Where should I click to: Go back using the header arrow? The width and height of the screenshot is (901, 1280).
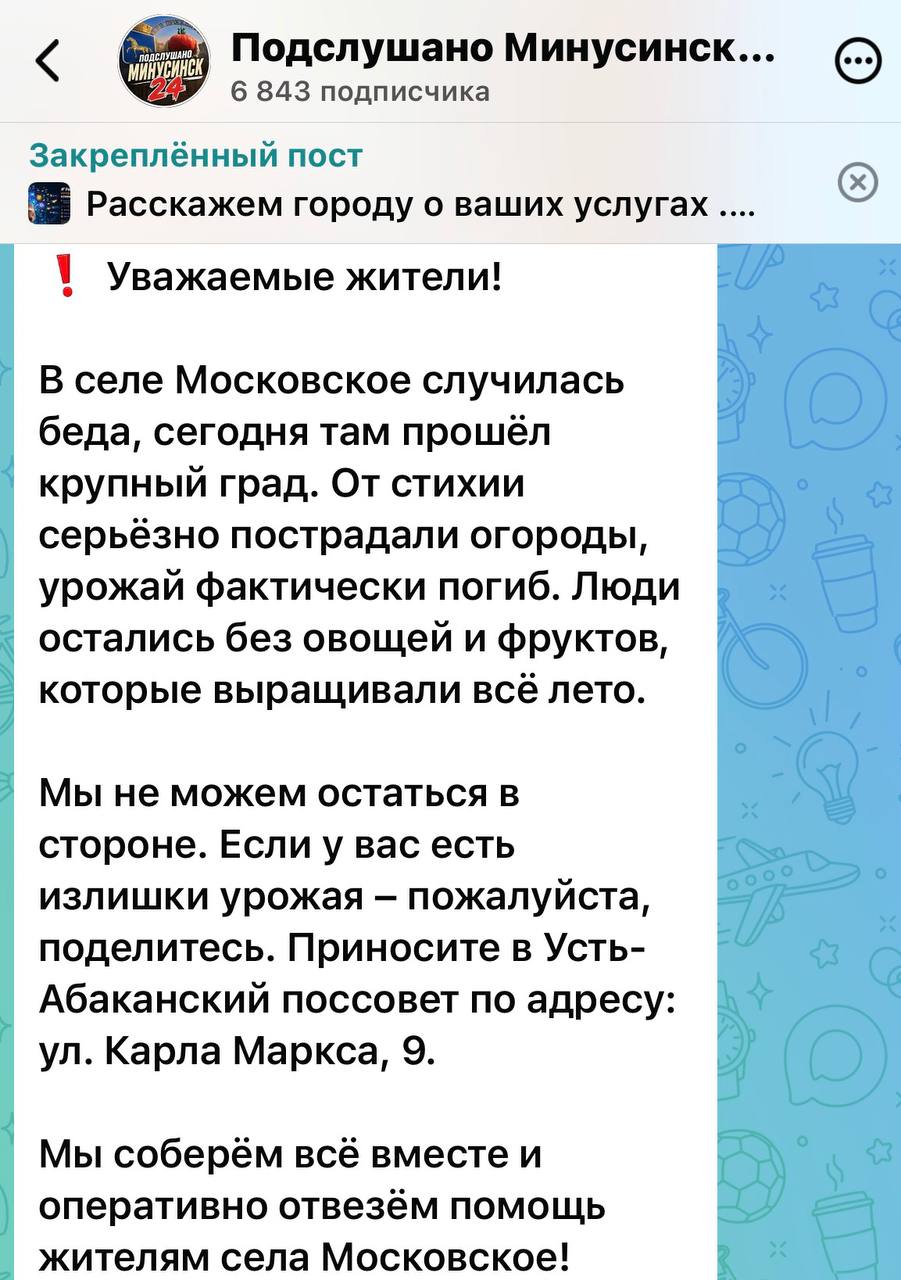(x=47, y=64)
